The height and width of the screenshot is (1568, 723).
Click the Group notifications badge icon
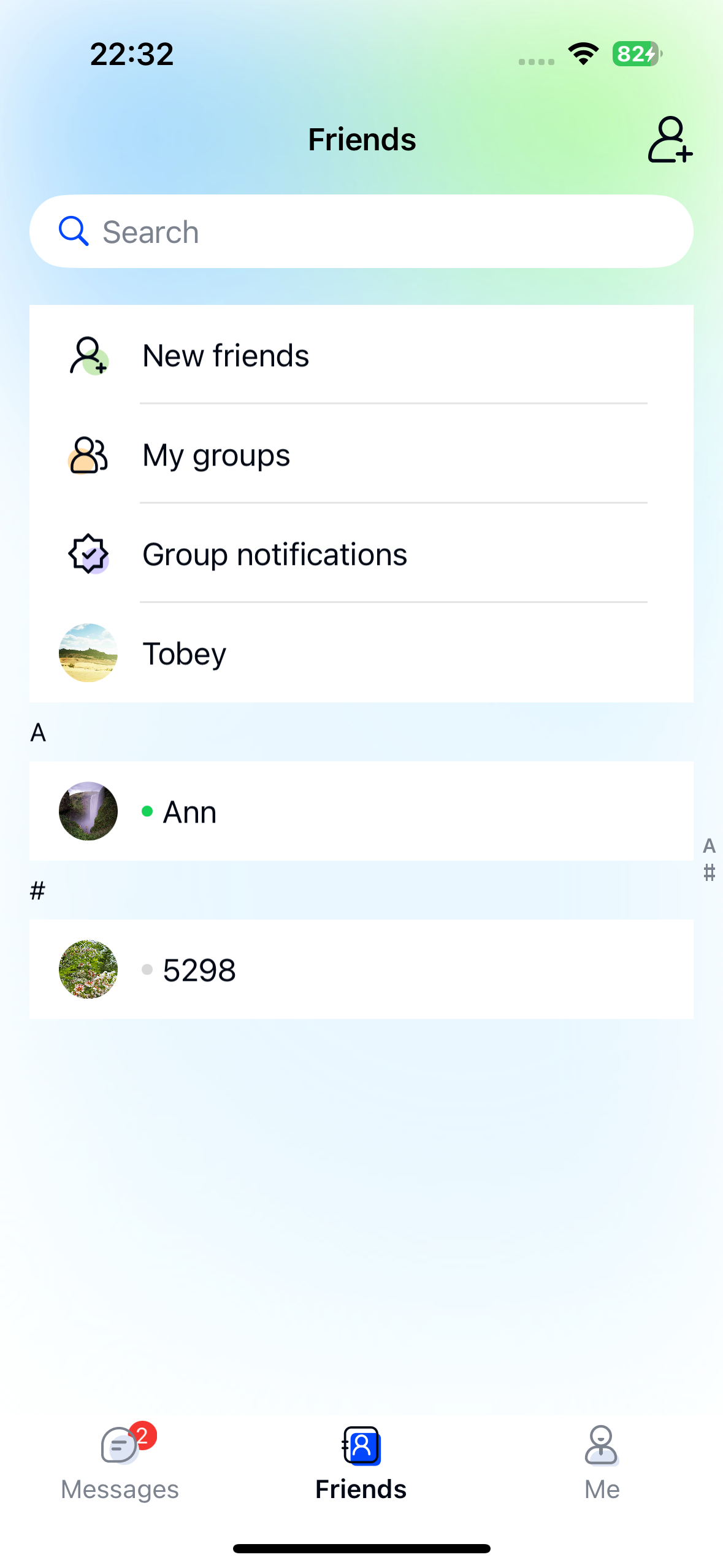coord(87,554)
